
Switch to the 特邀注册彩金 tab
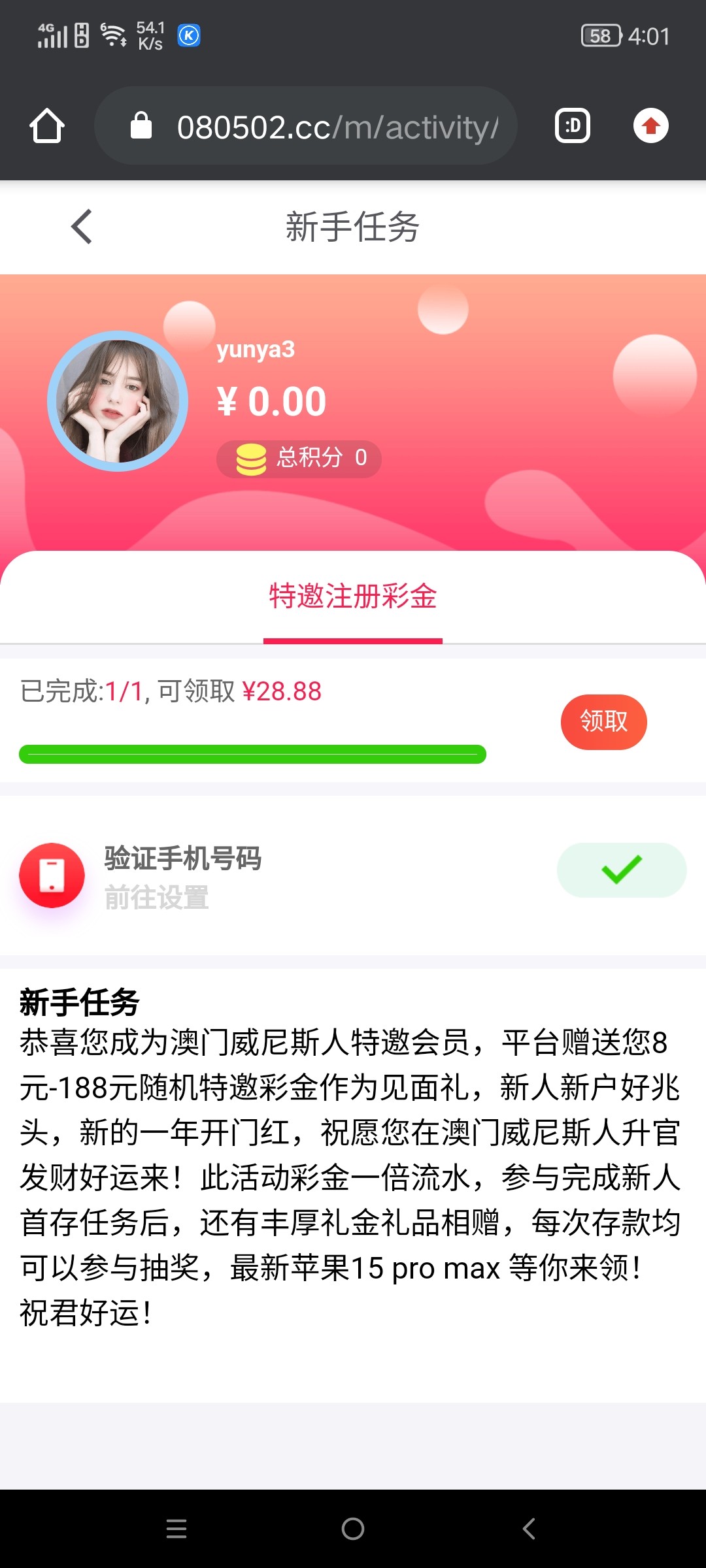point(353,598)
